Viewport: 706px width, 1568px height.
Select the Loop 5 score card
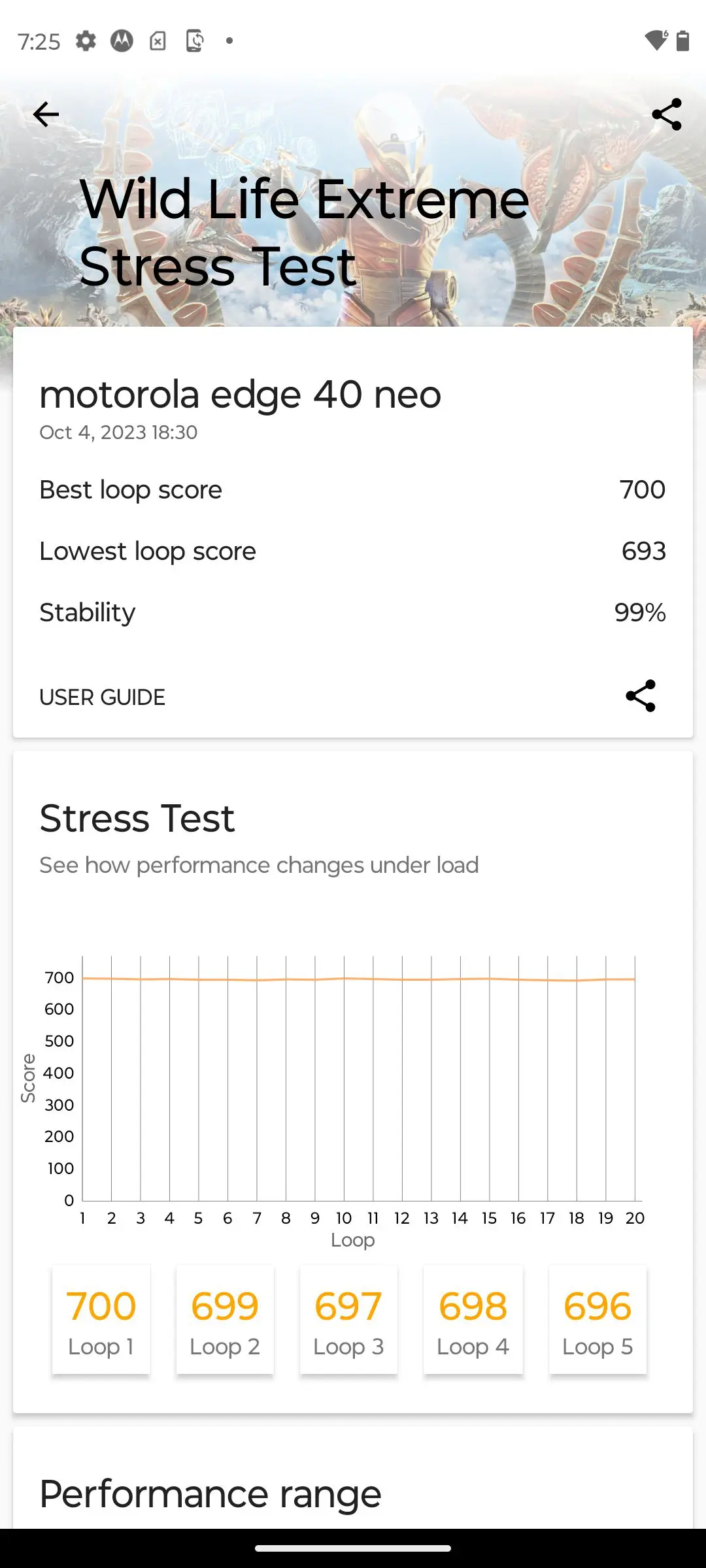pyautogui.click(x=597, y=1319)
